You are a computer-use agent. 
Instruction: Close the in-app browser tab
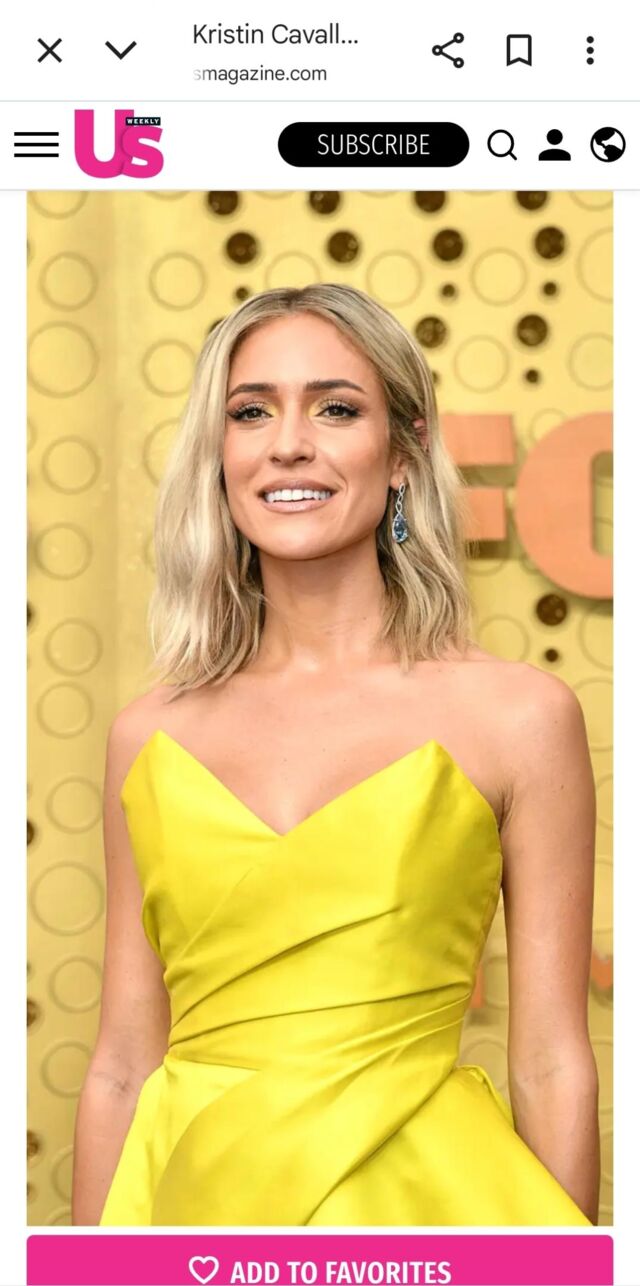point(49,50)
